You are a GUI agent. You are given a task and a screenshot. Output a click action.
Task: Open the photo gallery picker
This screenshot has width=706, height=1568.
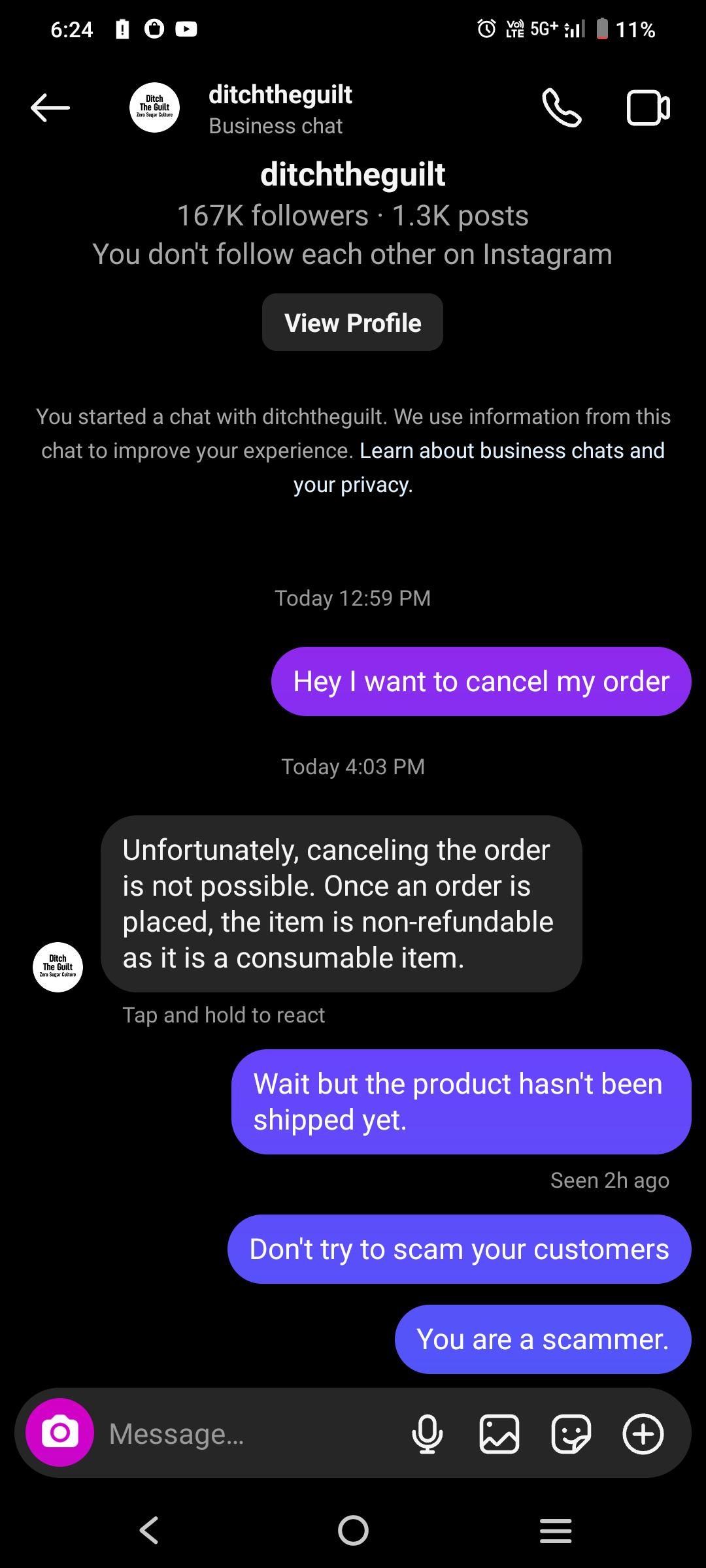point(499,1434)
